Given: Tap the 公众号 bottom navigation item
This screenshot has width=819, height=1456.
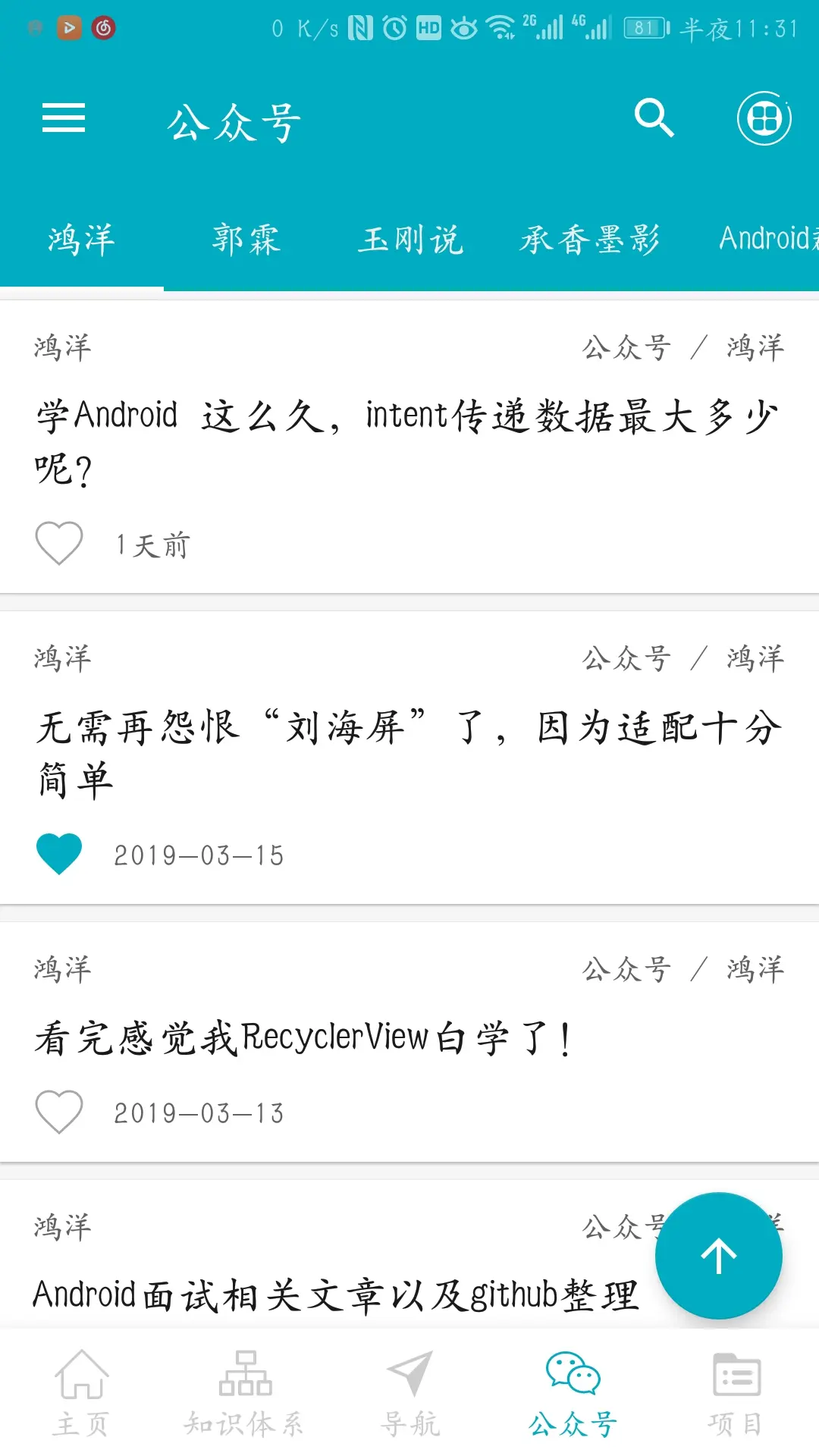Looking at the screenshot, I should pyautogui.click(x=573, y=1394).
